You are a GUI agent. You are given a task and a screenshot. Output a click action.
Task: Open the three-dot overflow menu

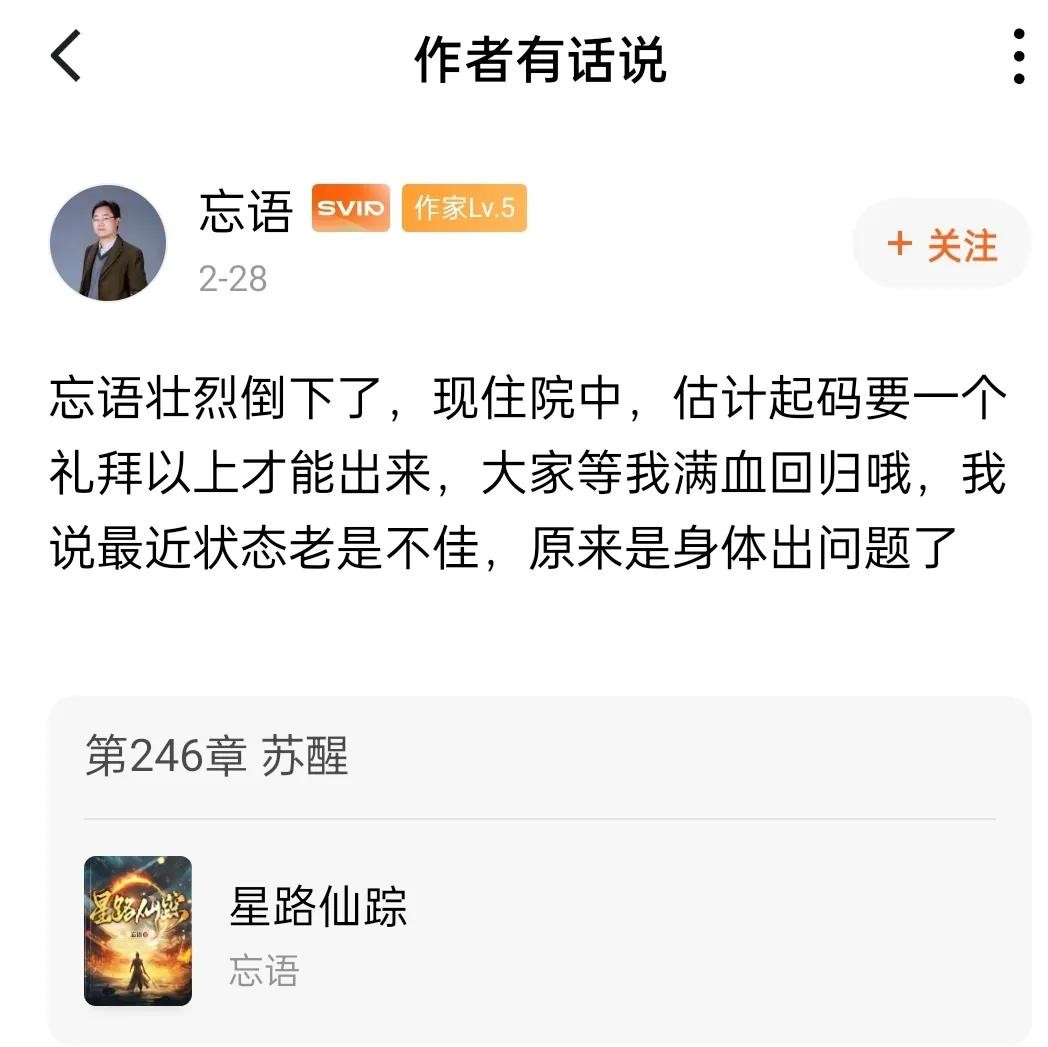1018,57
